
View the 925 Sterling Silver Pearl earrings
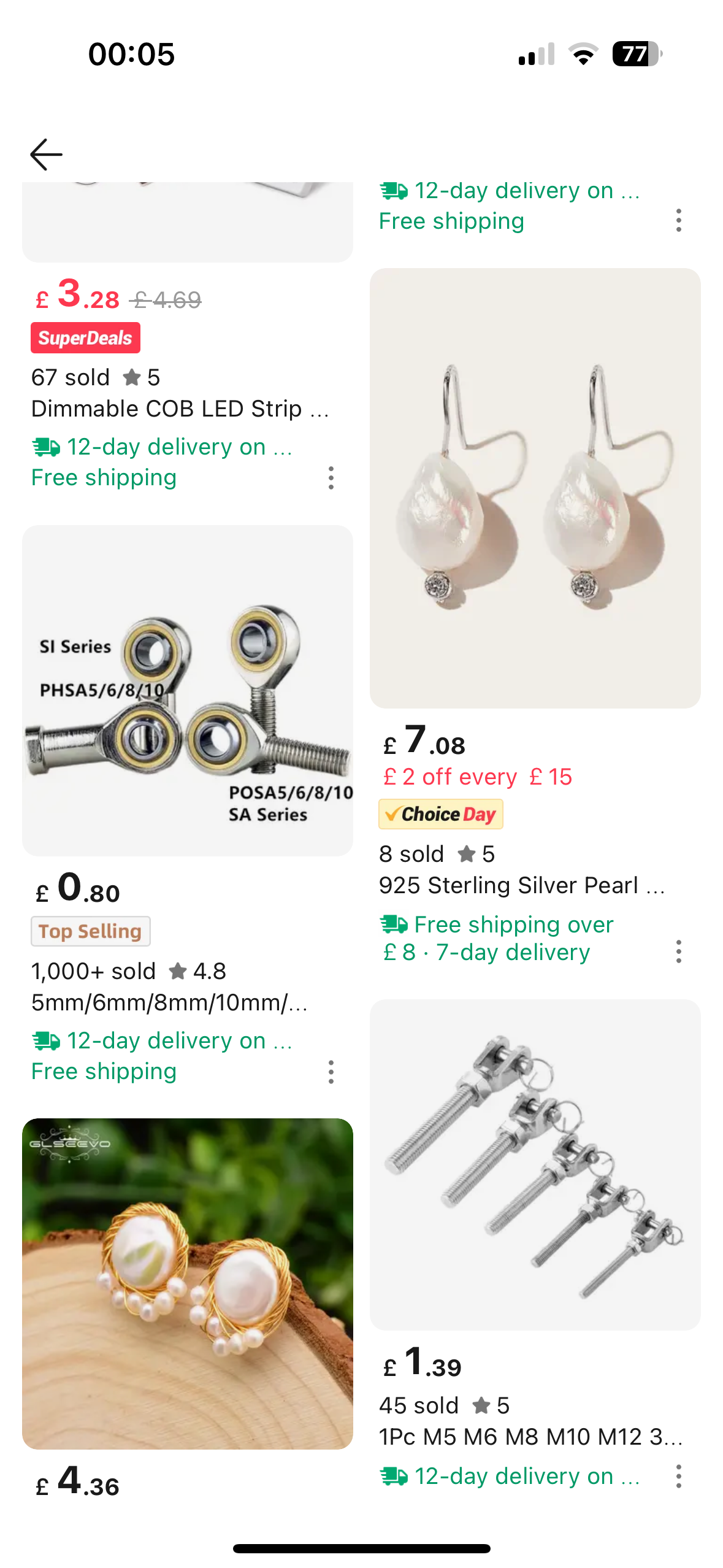click(535, 488)
